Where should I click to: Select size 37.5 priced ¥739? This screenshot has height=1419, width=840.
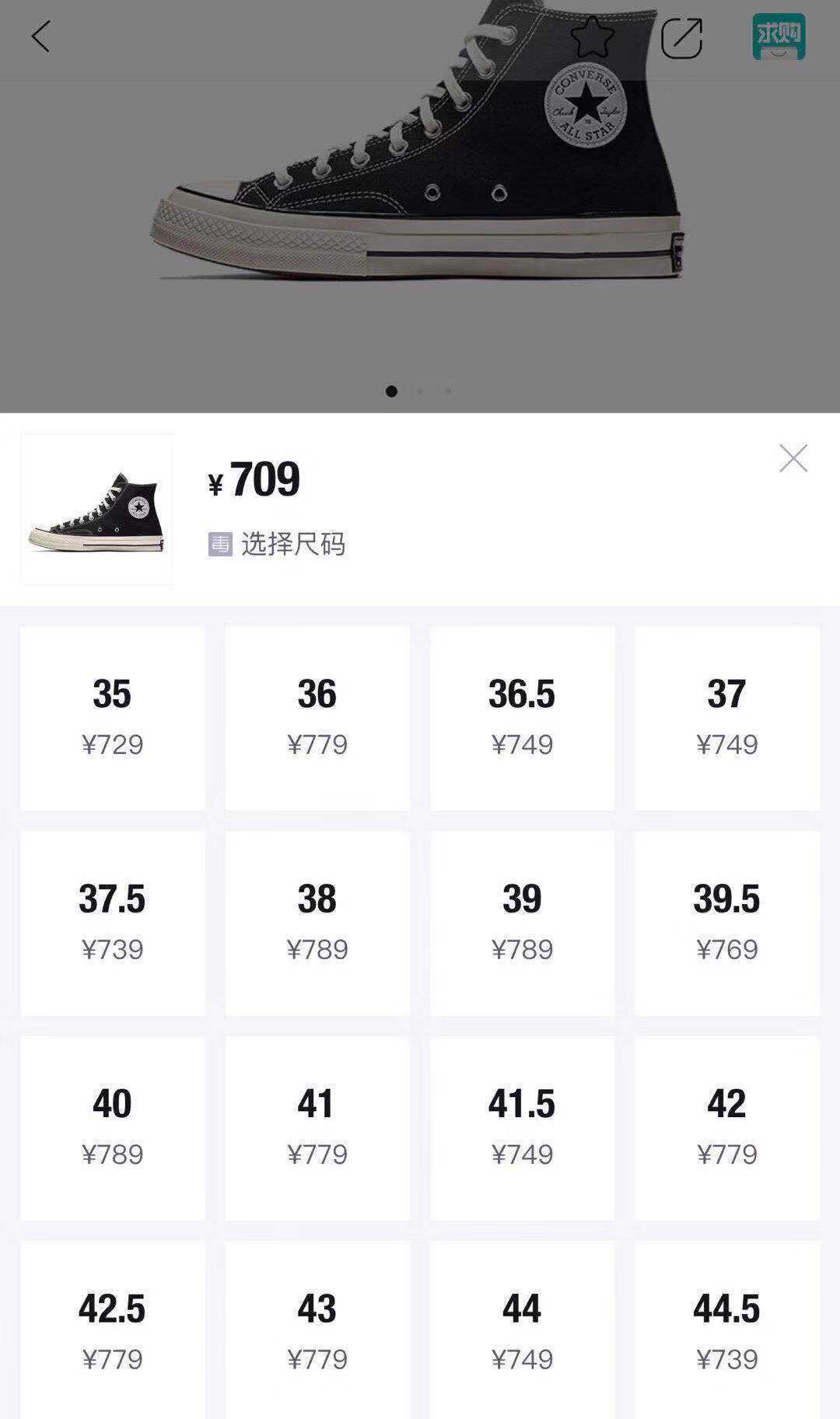[114, 924]
